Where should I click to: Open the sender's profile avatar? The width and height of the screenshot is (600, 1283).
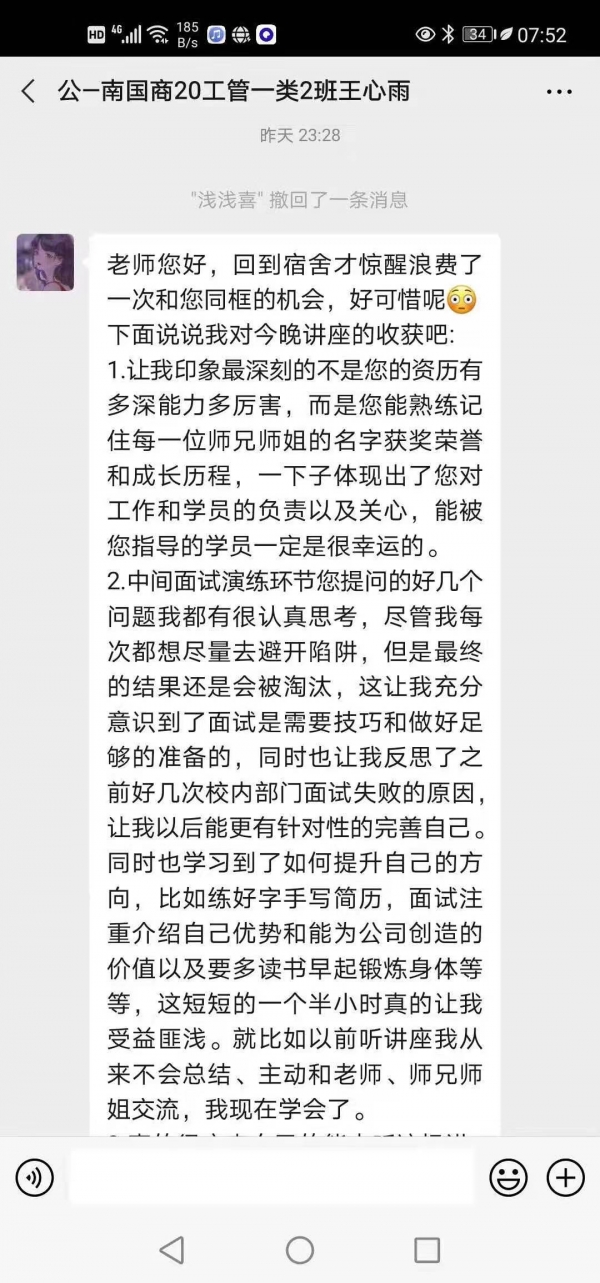pos(45,263)
